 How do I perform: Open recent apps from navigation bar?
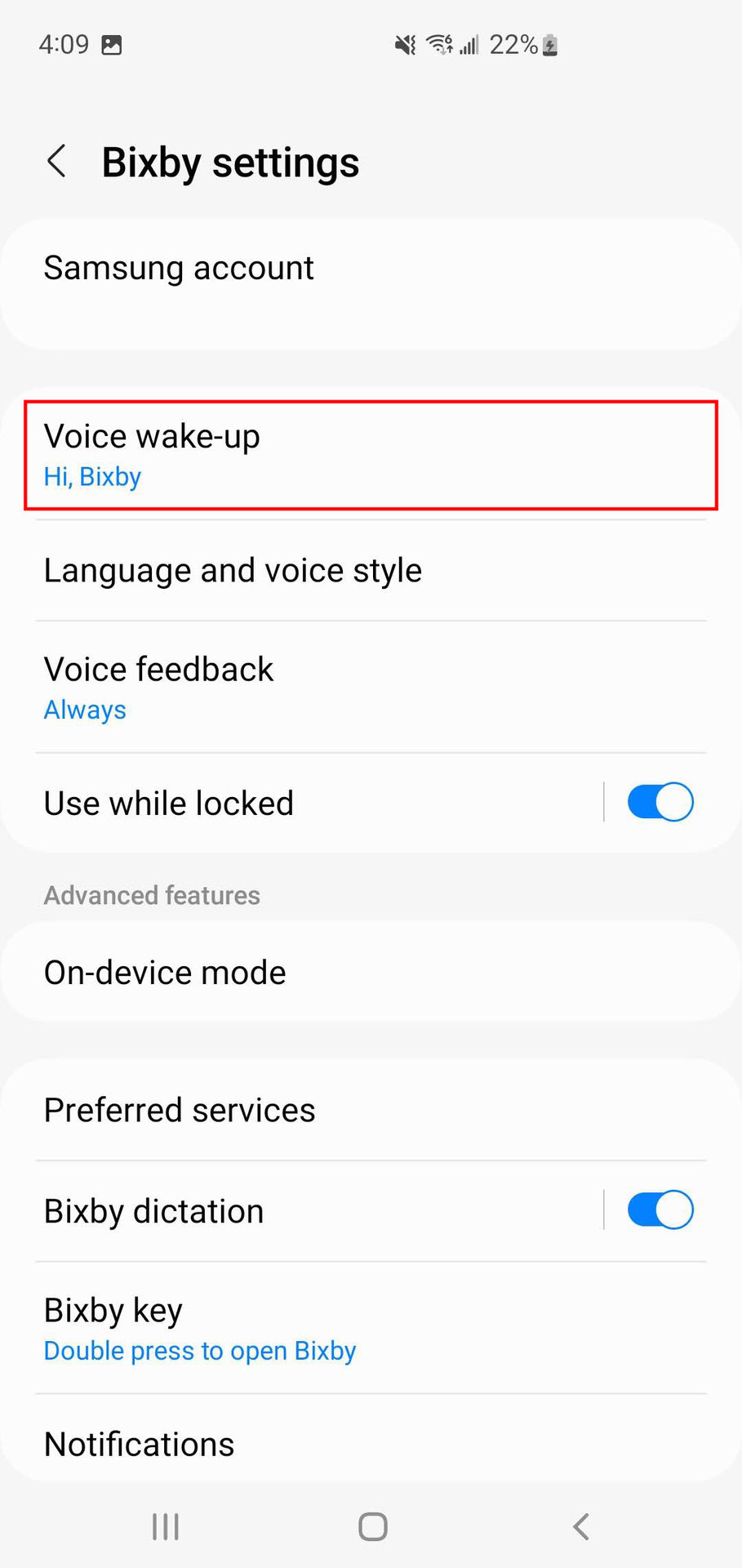166,1526
